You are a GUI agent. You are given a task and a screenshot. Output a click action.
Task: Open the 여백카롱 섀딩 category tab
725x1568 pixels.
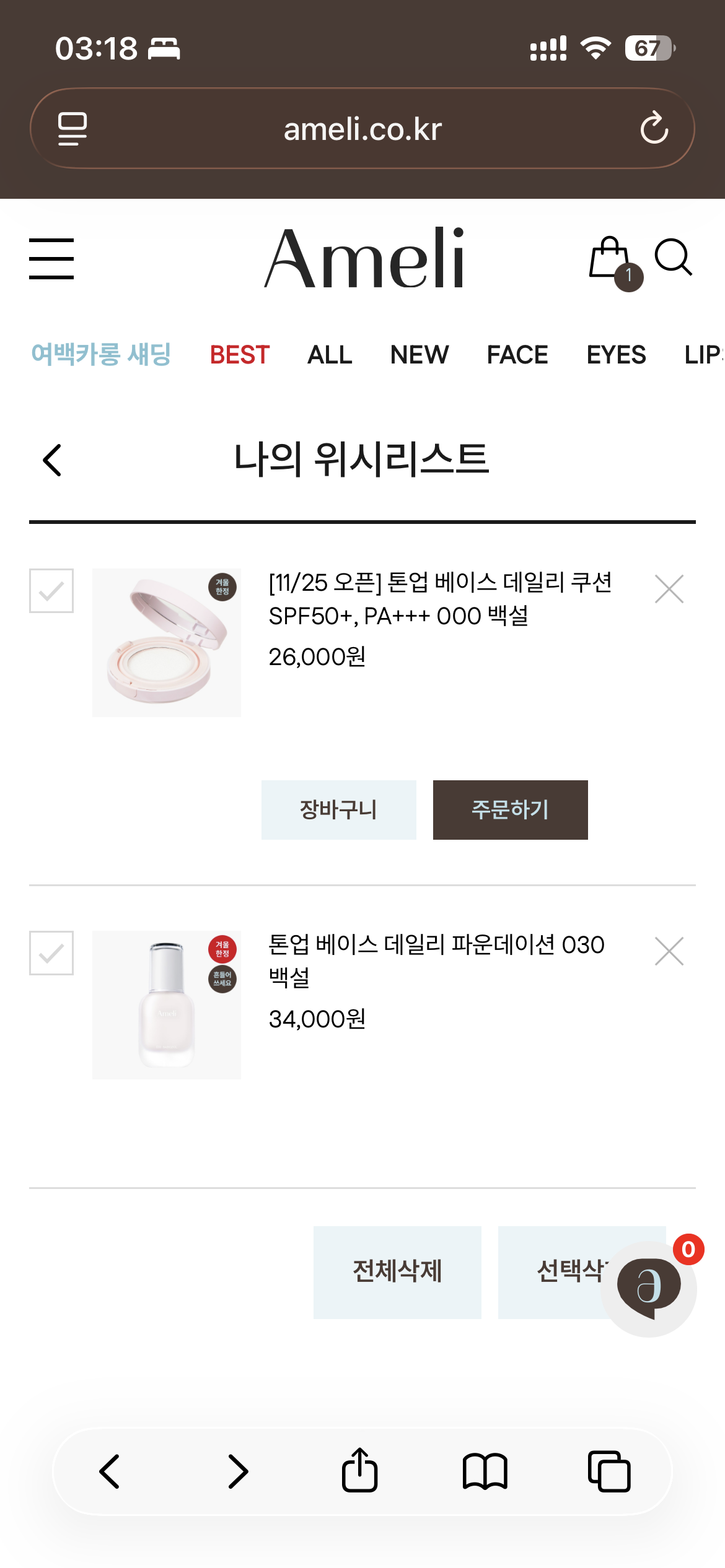(x=101, y=355)
